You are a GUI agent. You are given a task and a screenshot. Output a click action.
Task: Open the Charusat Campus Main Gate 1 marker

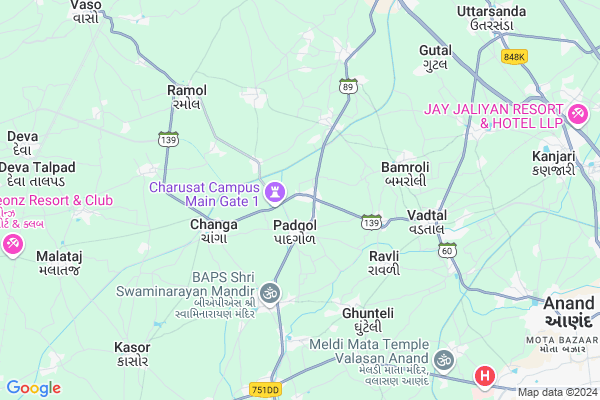[x=275, y=191]
